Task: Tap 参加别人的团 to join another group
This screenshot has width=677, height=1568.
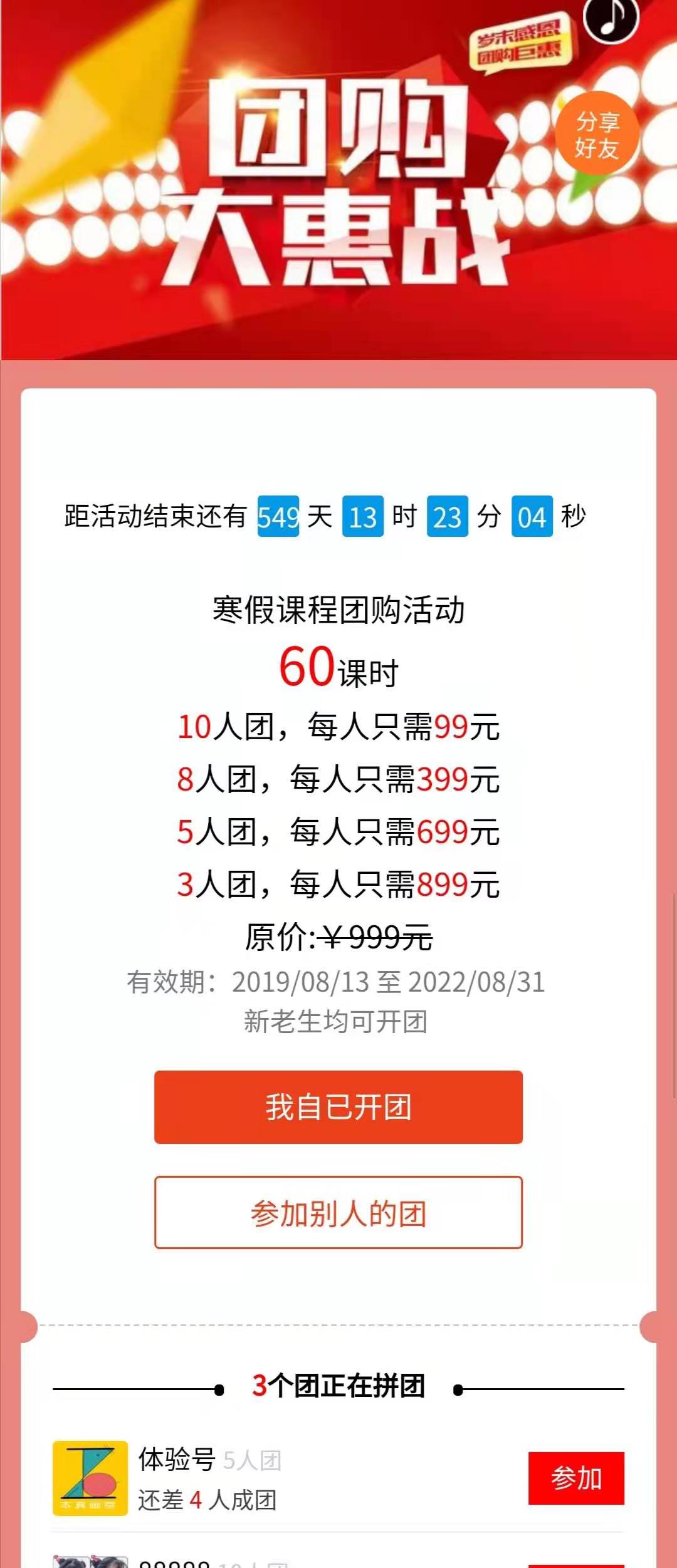Action: pos(338,1213)
